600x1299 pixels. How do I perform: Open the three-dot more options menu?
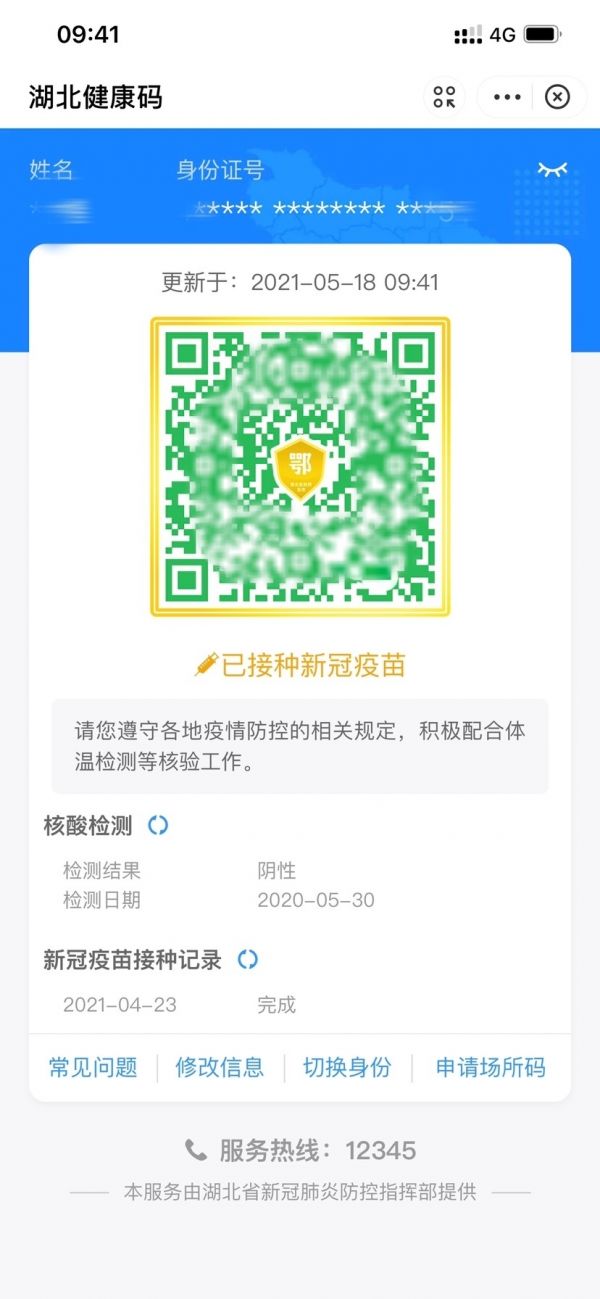point(507,97)
